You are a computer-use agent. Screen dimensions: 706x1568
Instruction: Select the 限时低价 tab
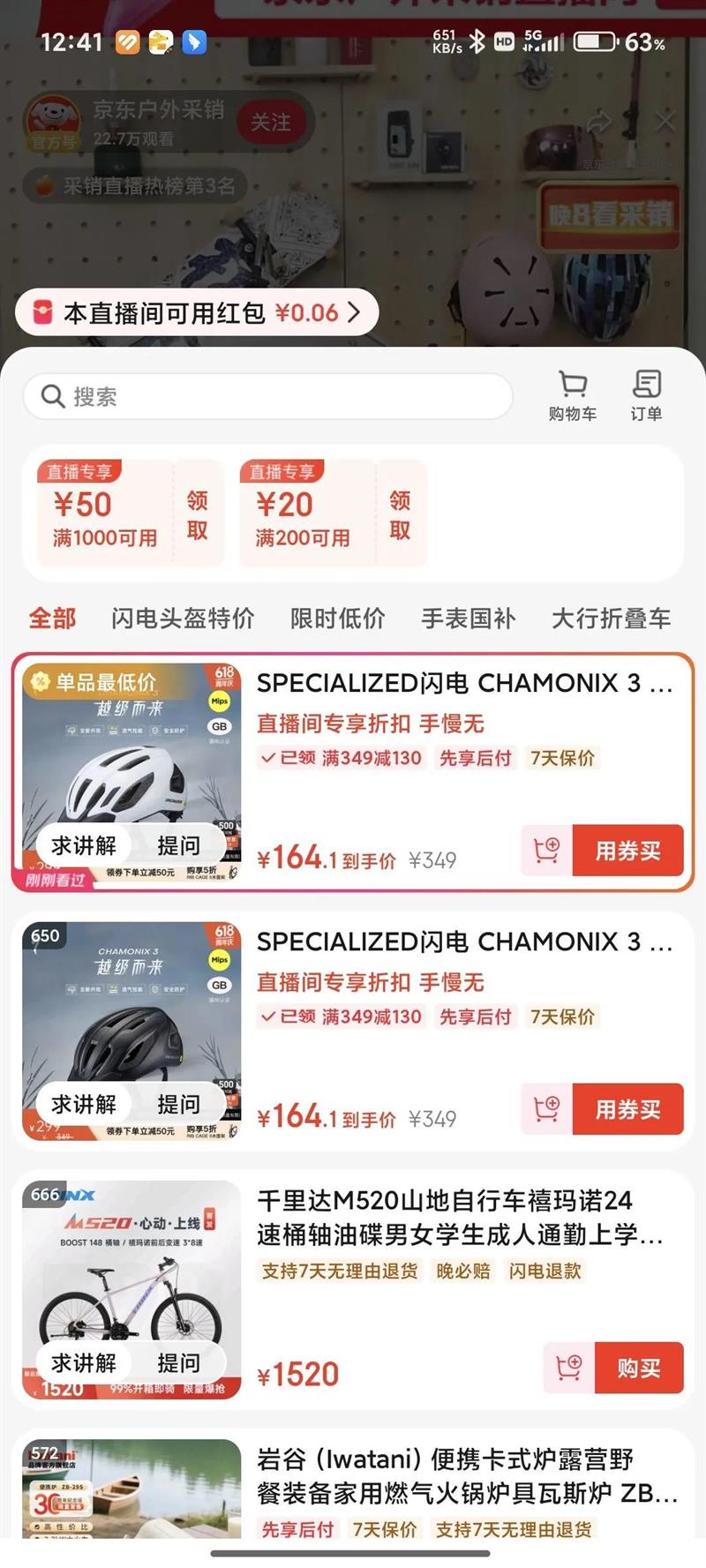337,619
